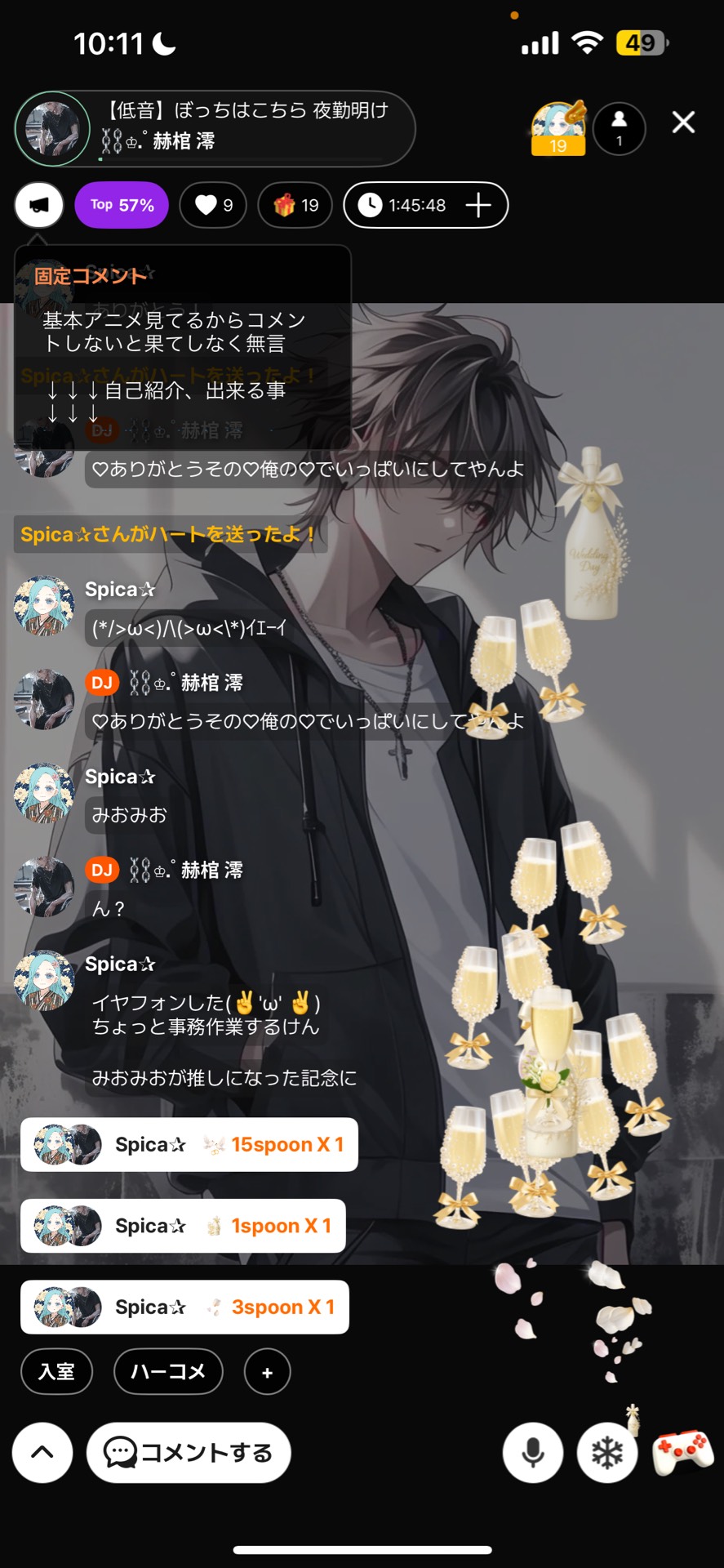Screen dimensions: 724x1568
Task: Open the gift count chip showing 19
Action: point(295,205)
